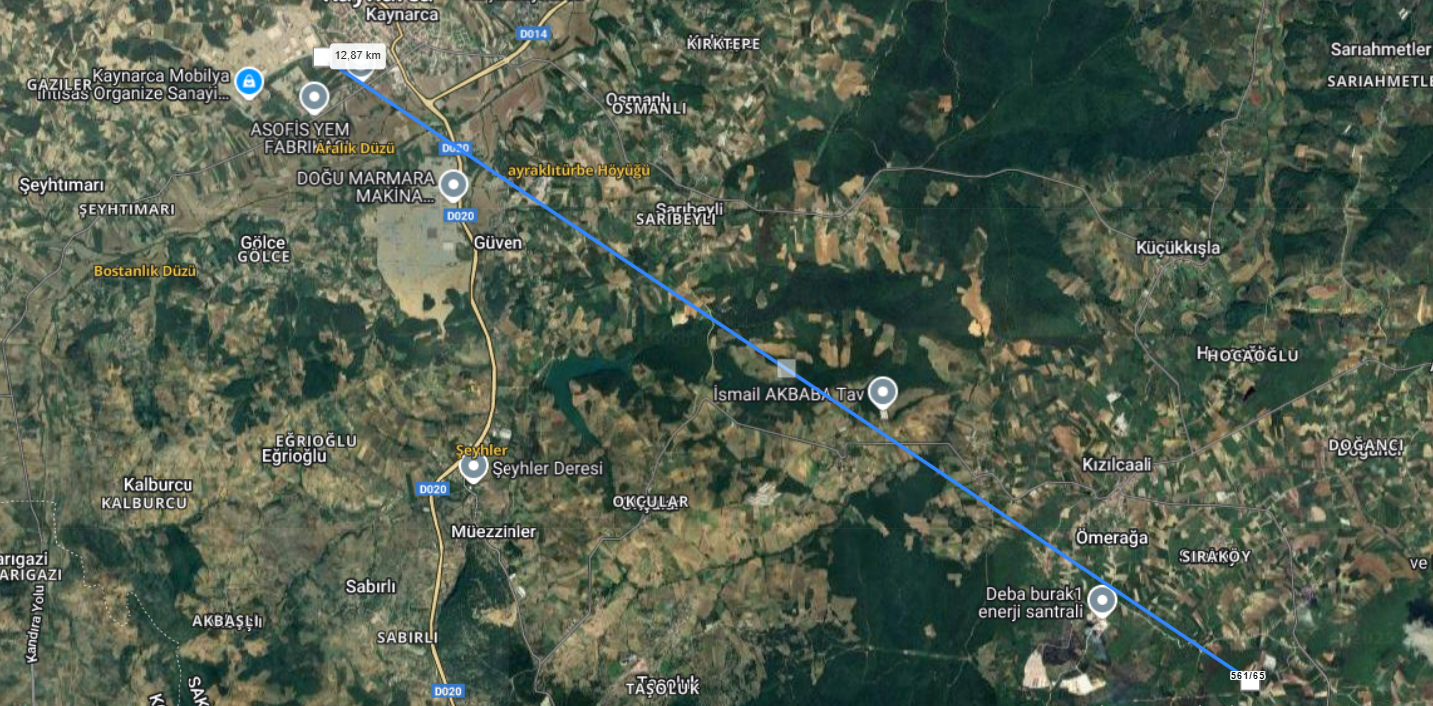Image resolution: width=1433 pixels, height=706 pixels.
Task: Tap the DOĞU MARMARA MAKİNA place pin
Action: point(454,185)
